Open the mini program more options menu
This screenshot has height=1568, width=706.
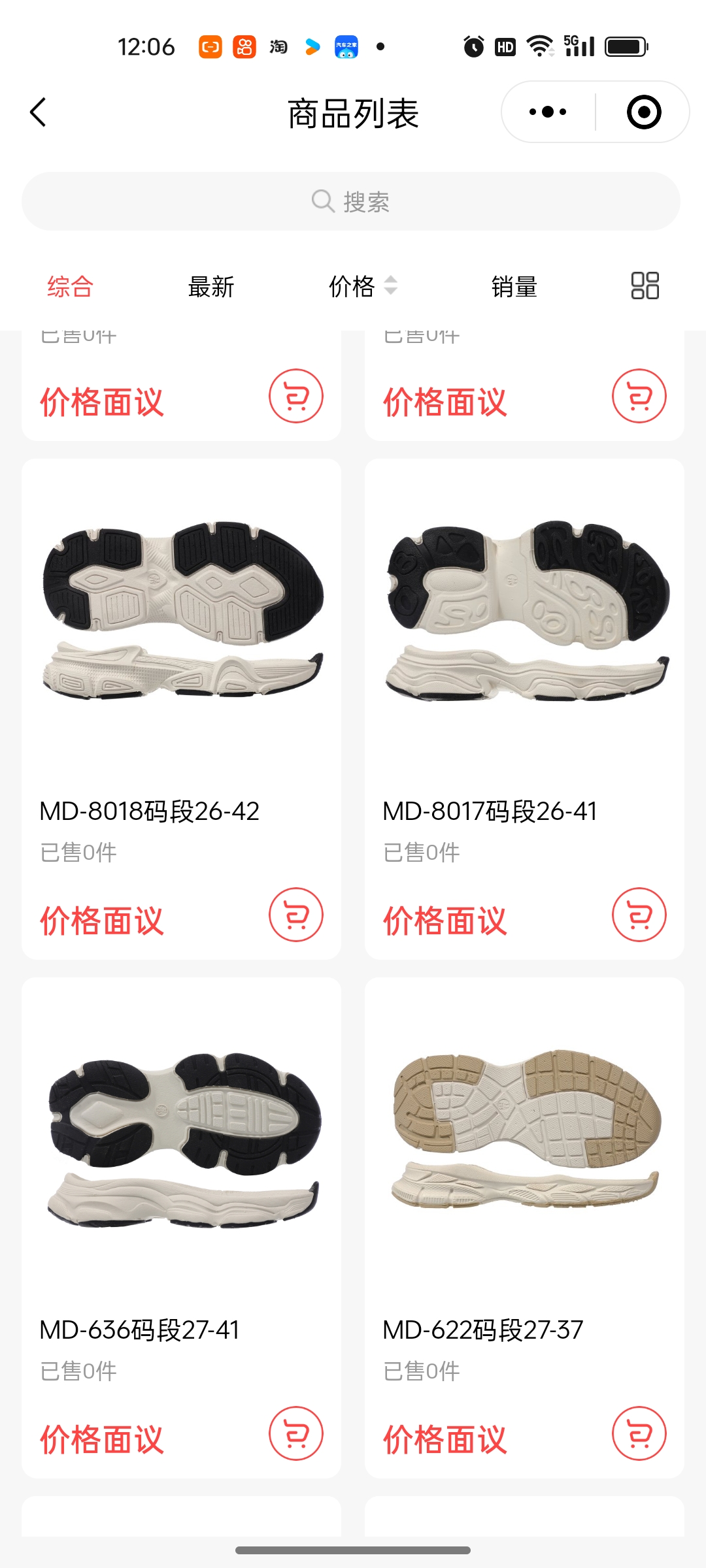pos(548,112)
